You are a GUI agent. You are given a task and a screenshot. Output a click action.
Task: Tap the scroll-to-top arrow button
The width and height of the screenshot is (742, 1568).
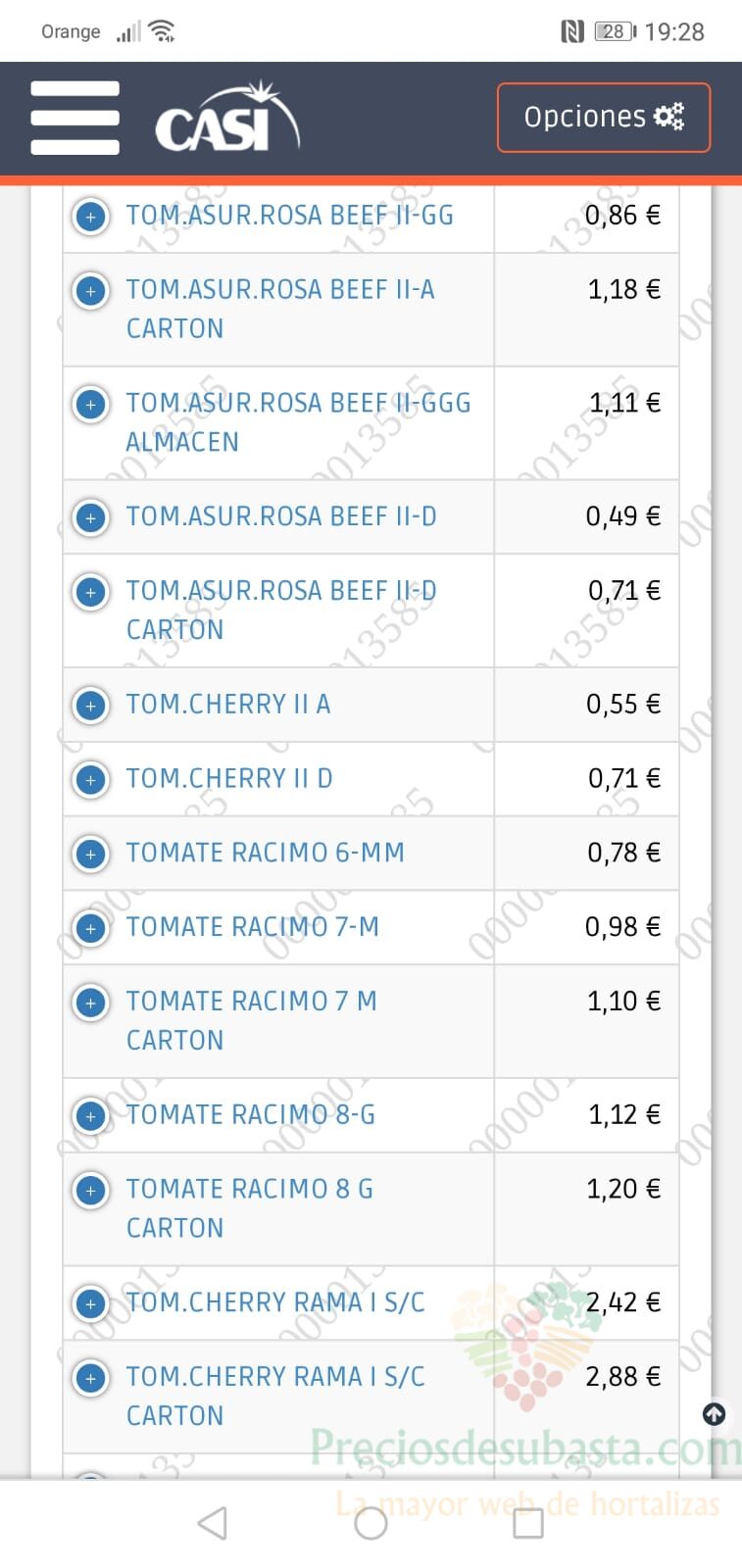point(715,1413)
